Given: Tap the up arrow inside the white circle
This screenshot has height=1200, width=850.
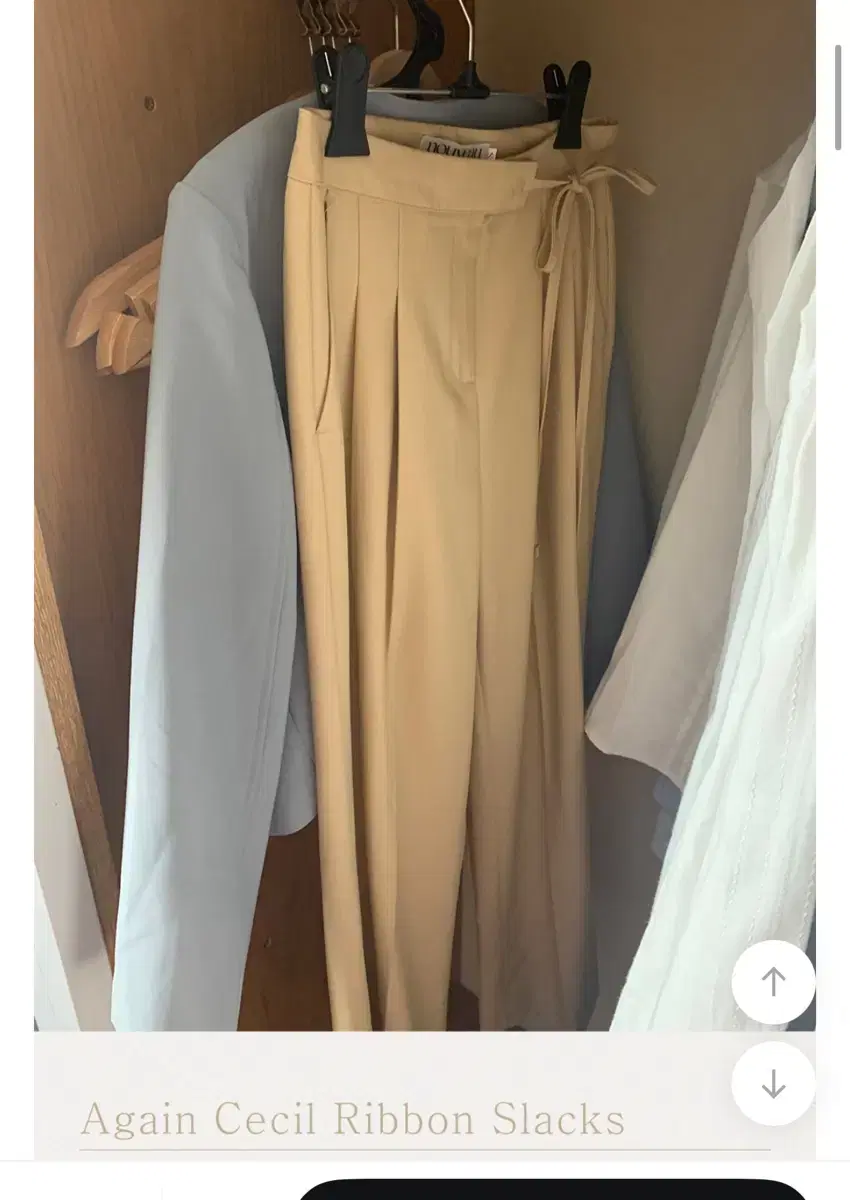Looking at the screenshot, I should [x=773, y=981].
